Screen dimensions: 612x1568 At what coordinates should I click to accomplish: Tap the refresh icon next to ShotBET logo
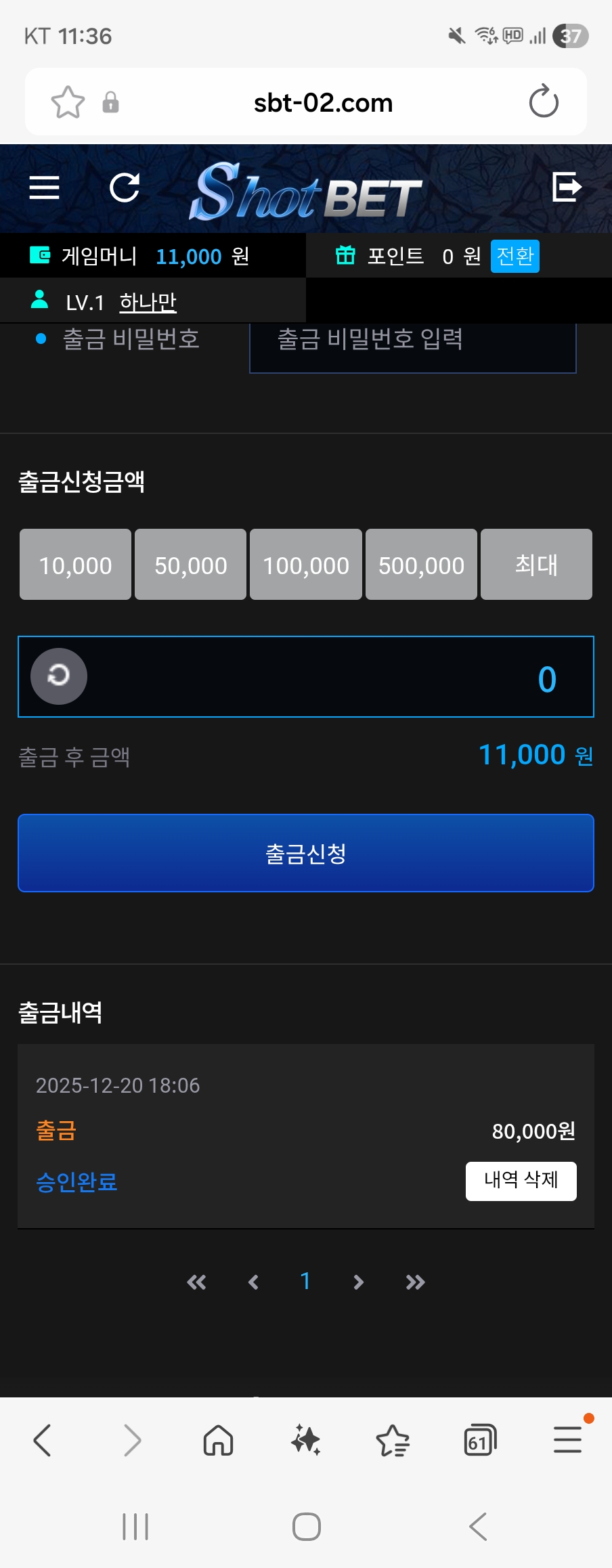pos(125,188)
